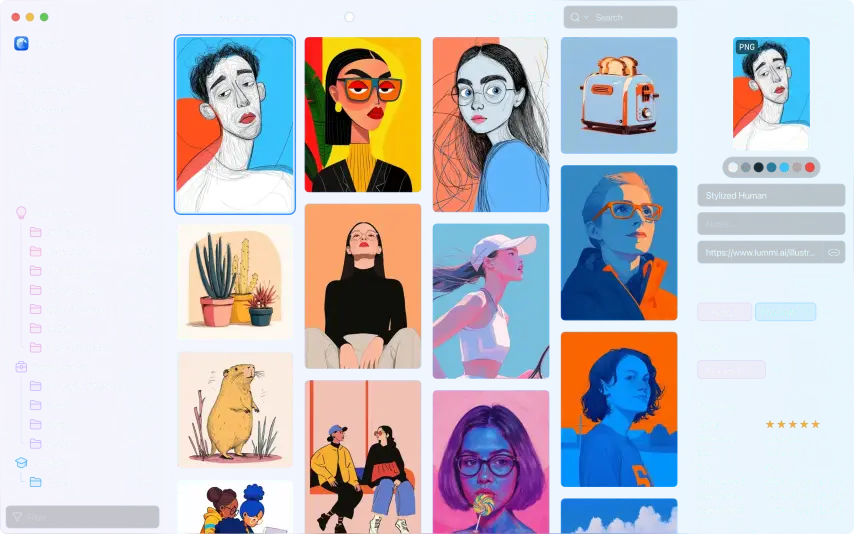Viewport: 854px width, 534px height.
Task: Open the capybara illustration thumbnail
Action: (235, 410)
